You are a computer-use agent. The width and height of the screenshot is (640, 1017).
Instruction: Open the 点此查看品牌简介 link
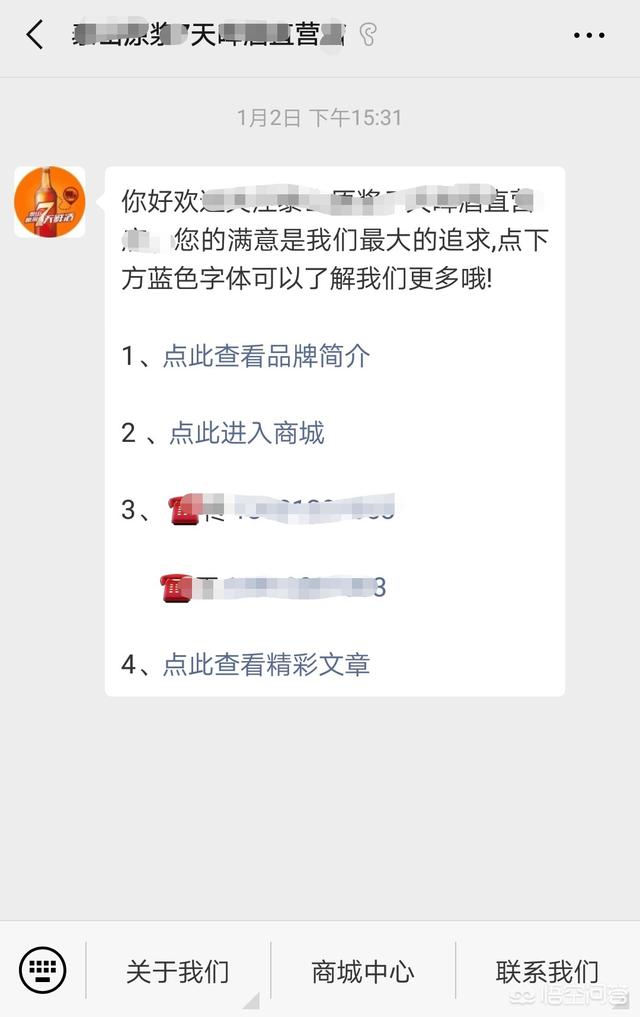click(x=266, y=356)
